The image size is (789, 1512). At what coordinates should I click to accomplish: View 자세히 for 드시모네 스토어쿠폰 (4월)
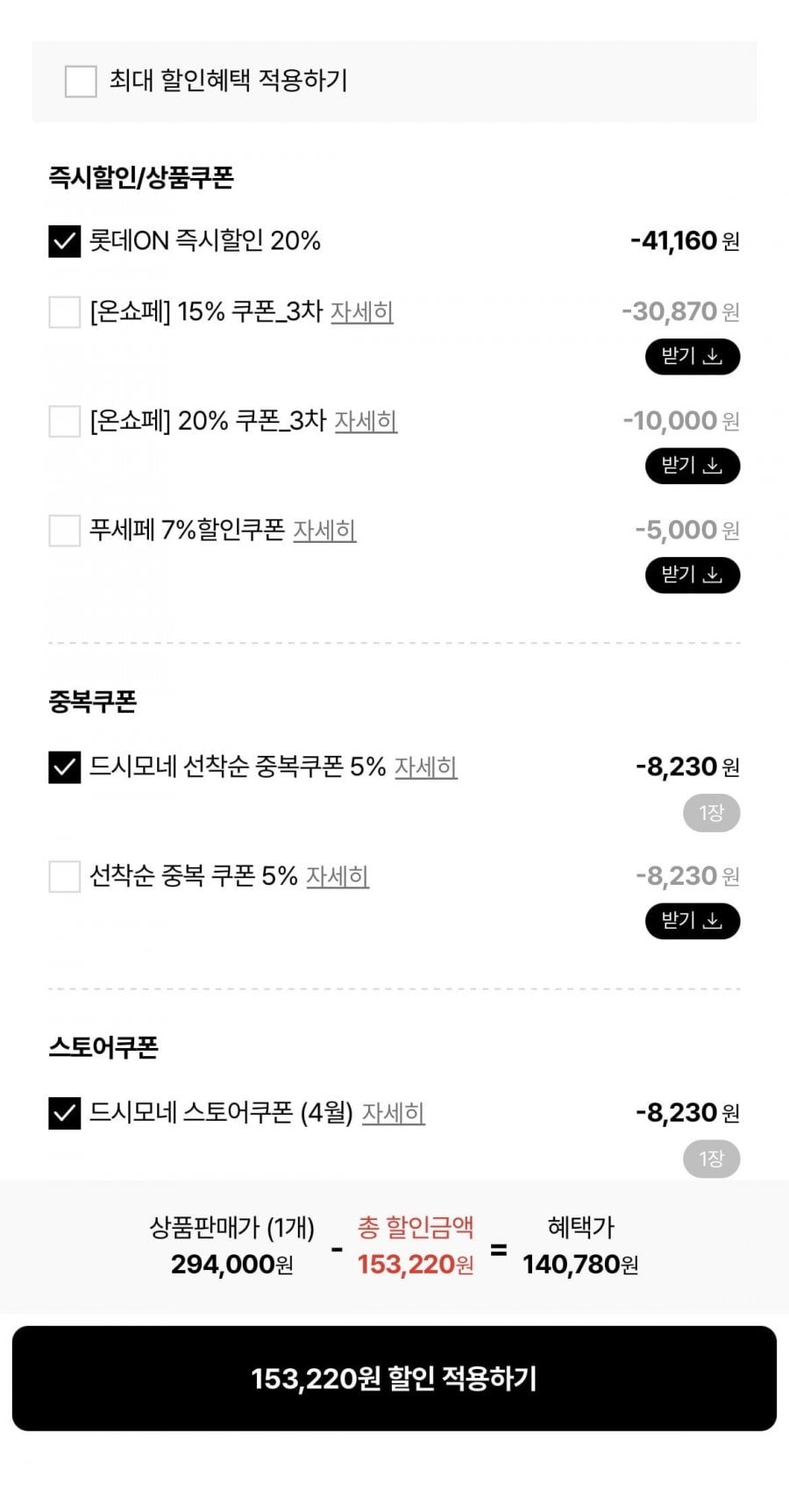393,1114
